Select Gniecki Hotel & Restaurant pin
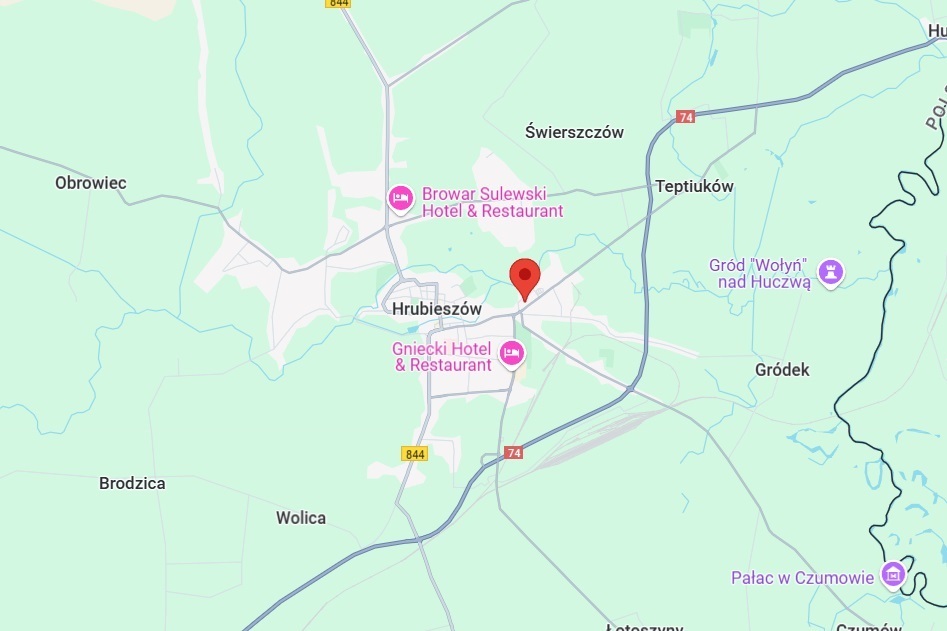Screen dimensions: 947x631 tap(512, 353)
